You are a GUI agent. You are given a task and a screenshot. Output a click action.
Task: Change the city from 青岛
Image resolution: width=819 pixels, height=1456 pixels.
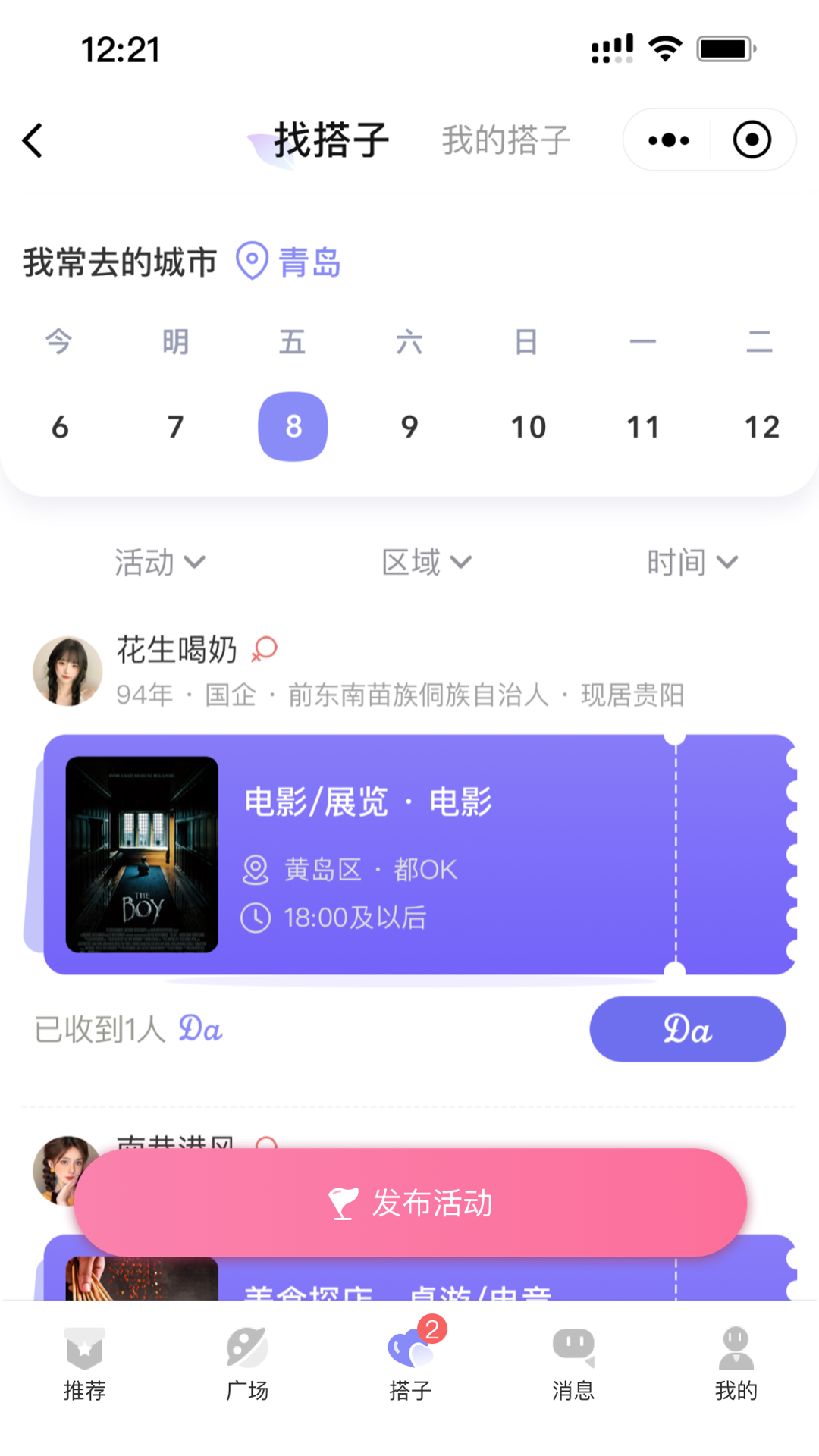tap(290, 262)
